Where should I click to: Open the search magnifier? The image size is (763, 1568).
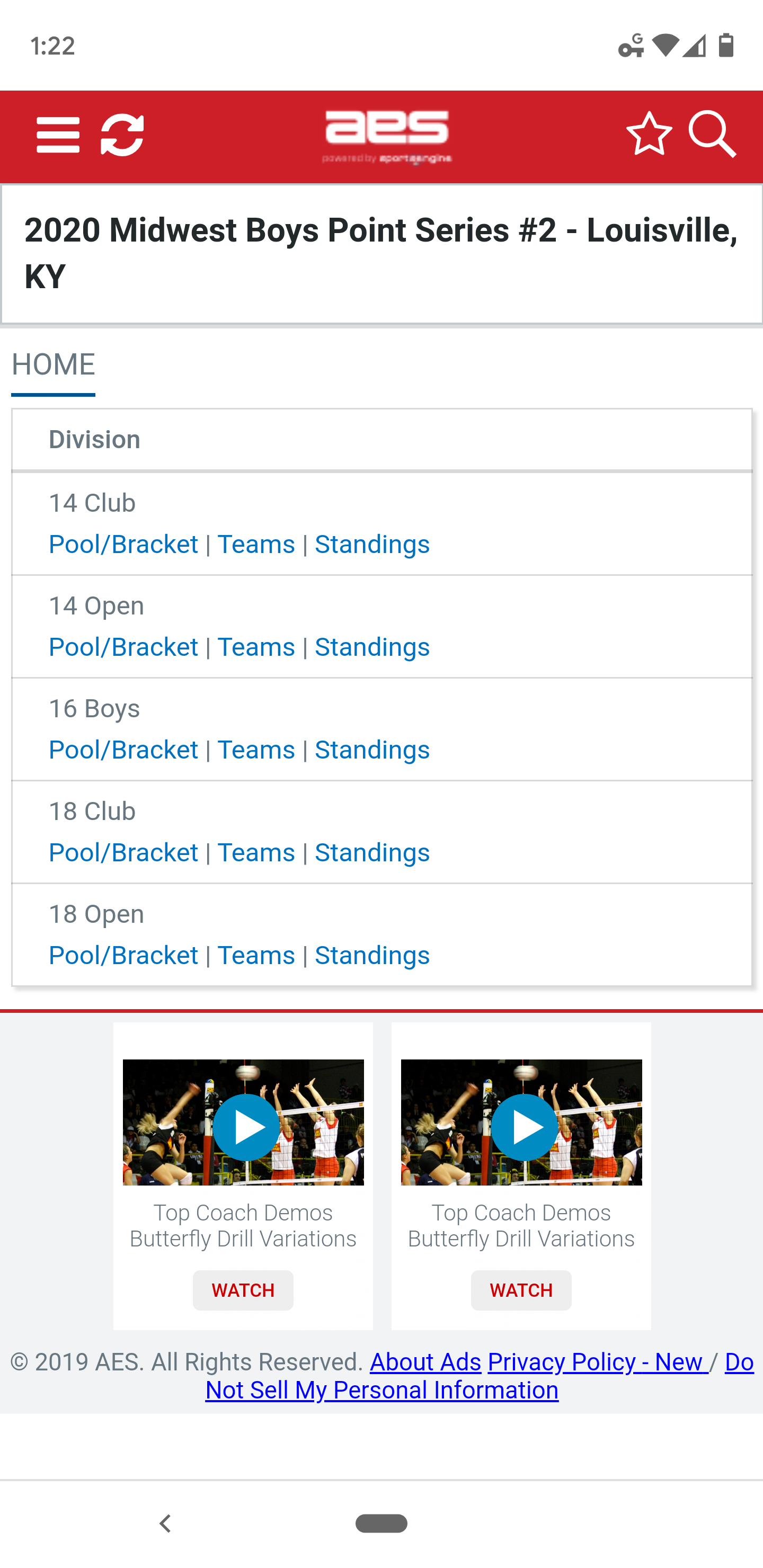713,134
